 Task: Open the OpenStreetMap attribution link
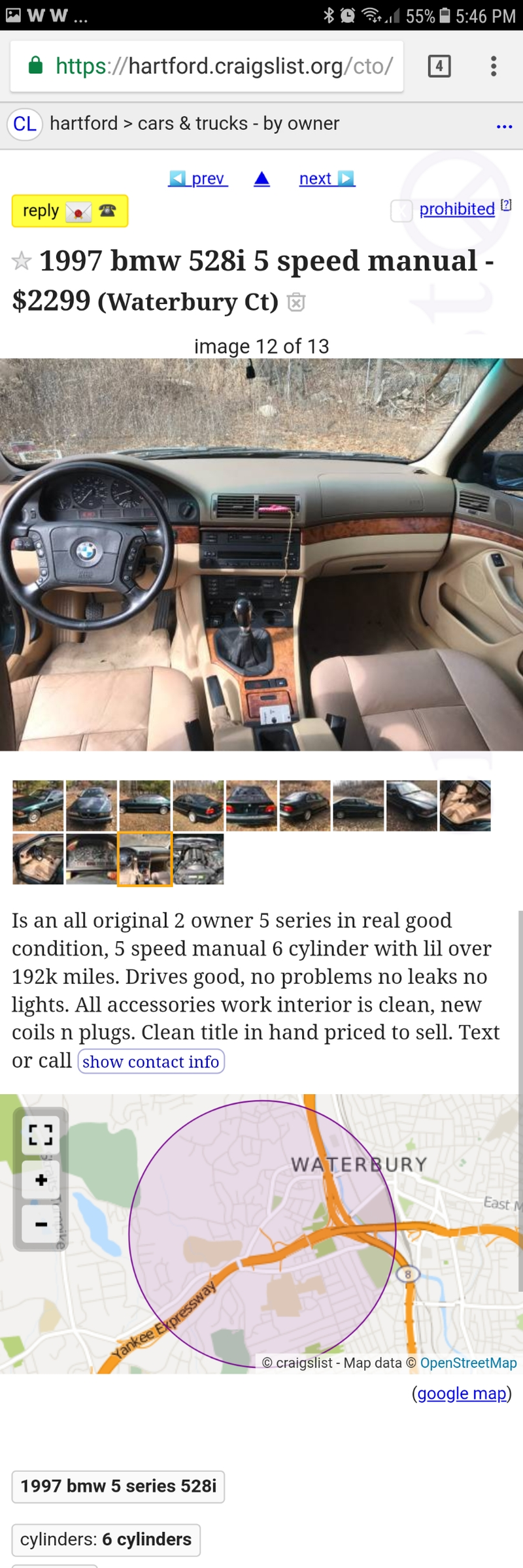[468, 1363]
